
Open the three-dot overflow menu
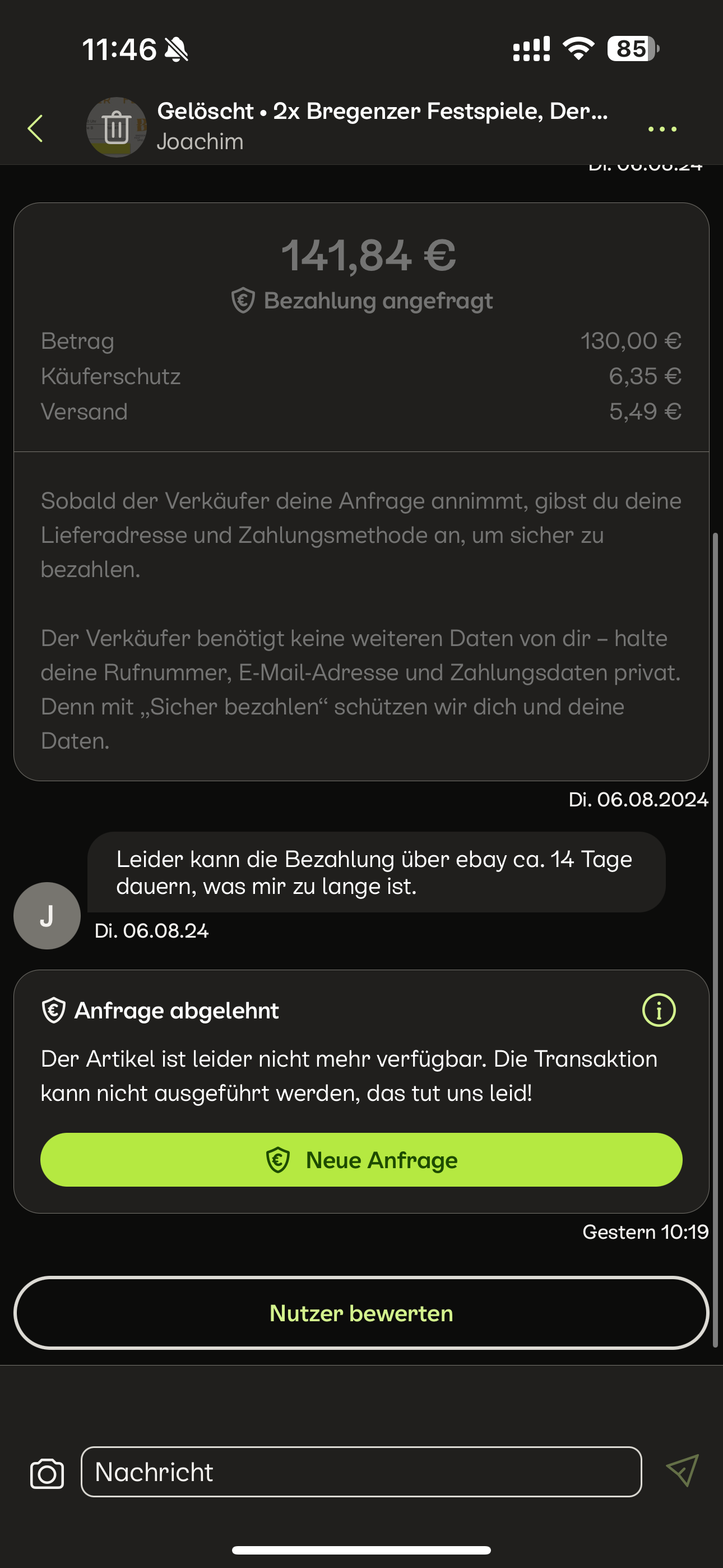[662, 129]
